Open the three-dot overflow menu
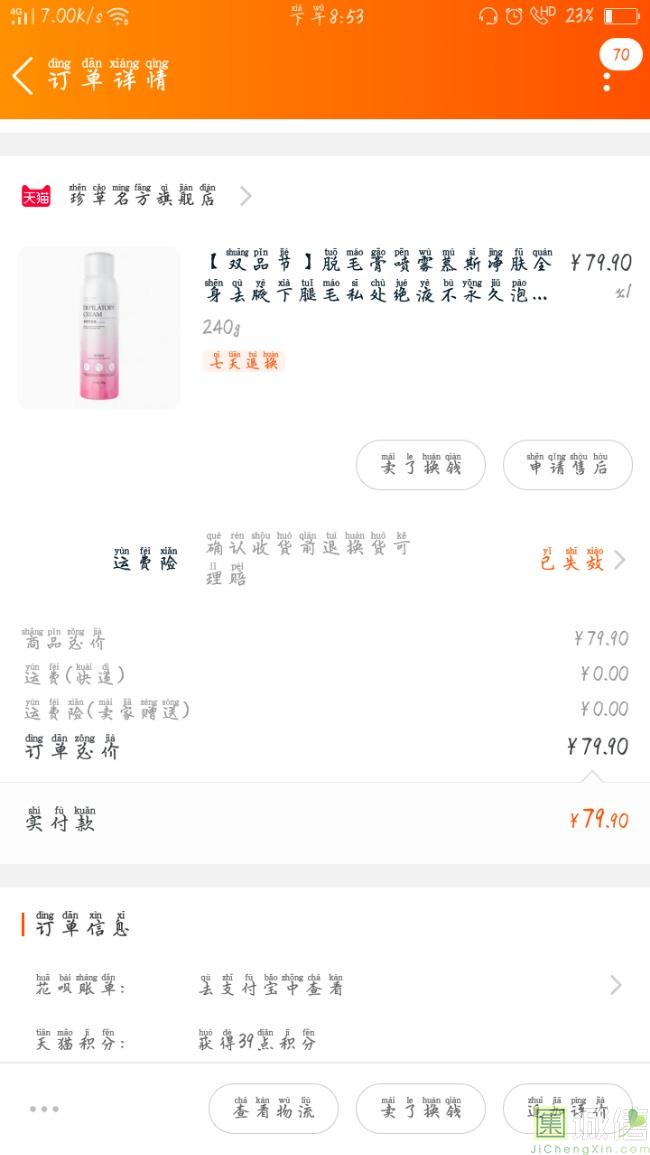The image size is (650, 1155). click(x=607, y=81)
